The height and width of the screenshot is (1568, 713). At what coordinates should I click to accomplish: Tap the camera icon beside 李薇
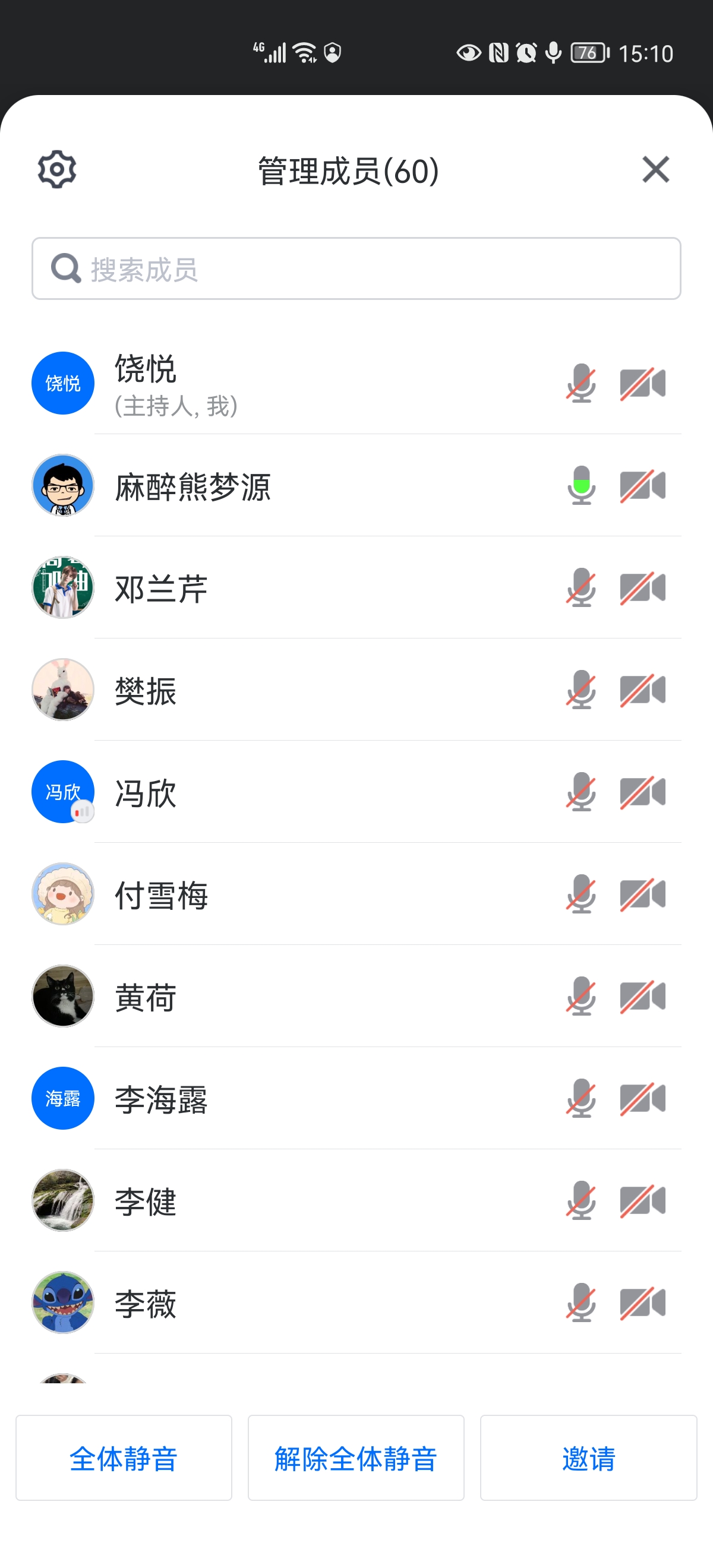pos(642,1303)
